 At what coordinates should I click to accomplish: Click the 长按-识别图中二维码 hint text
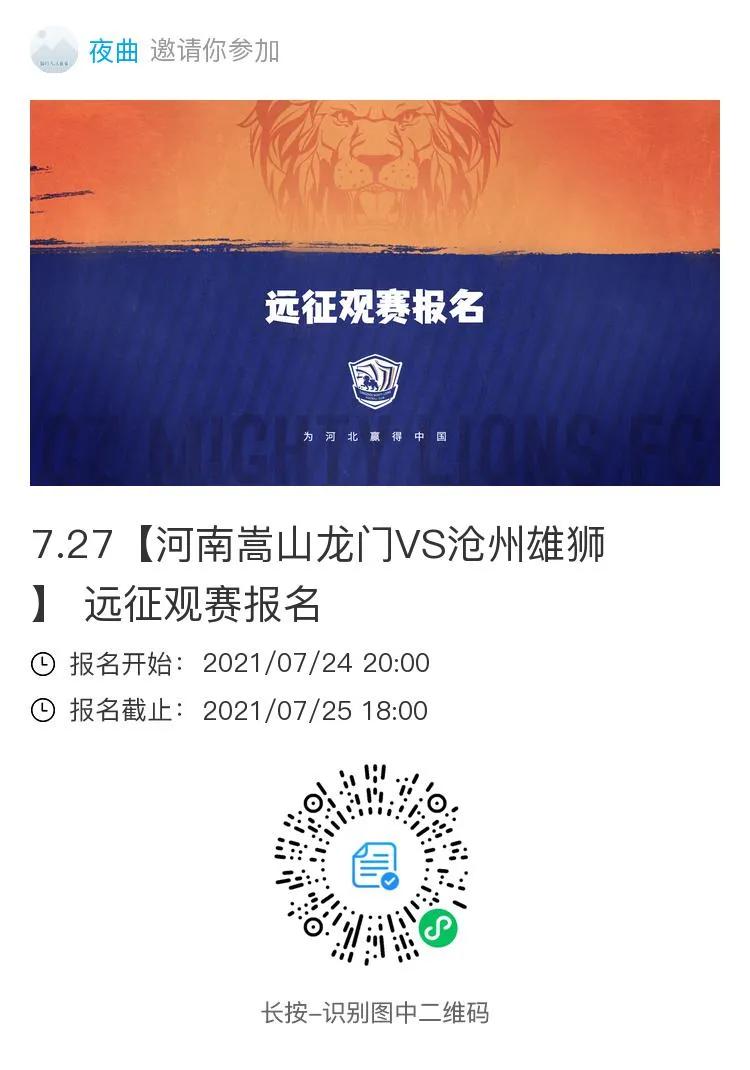click(x=374, y=1011)
